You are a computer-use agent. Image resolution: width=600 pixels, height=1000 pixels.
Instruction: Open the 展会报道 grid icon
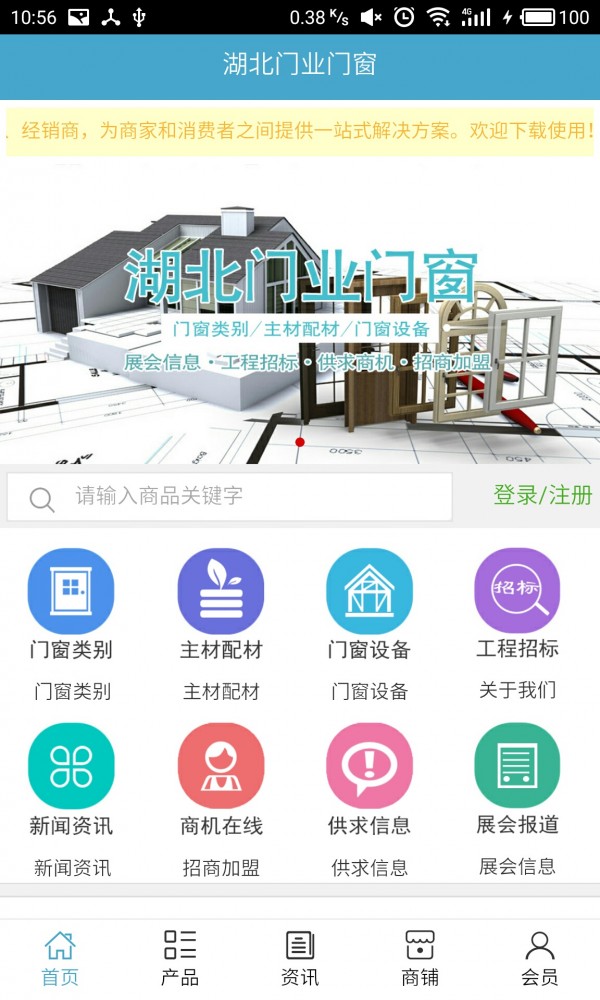point(517,765)
